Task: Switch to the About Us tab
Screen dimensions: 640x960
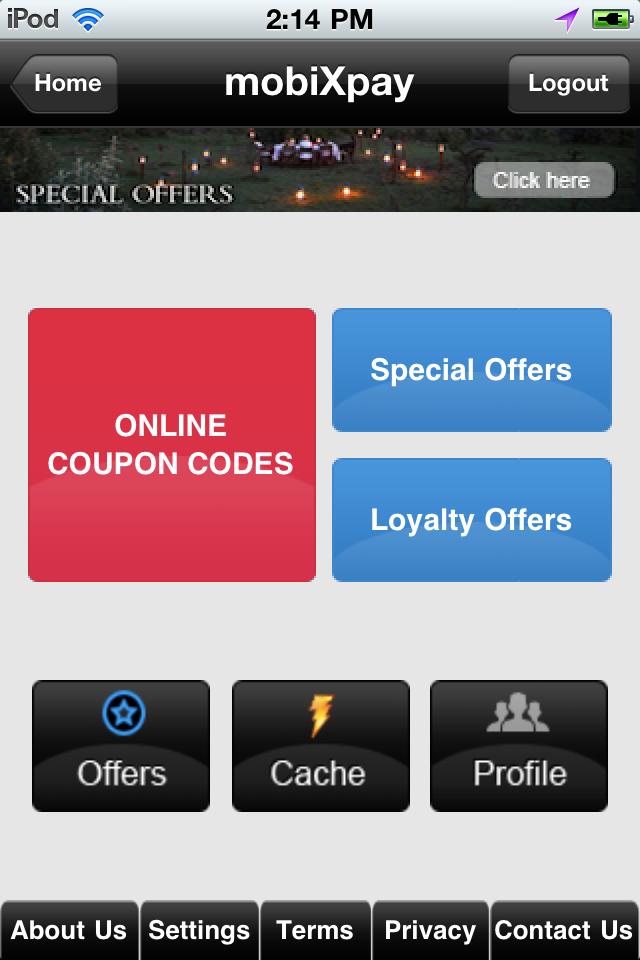Action: [x=69, y=930]
